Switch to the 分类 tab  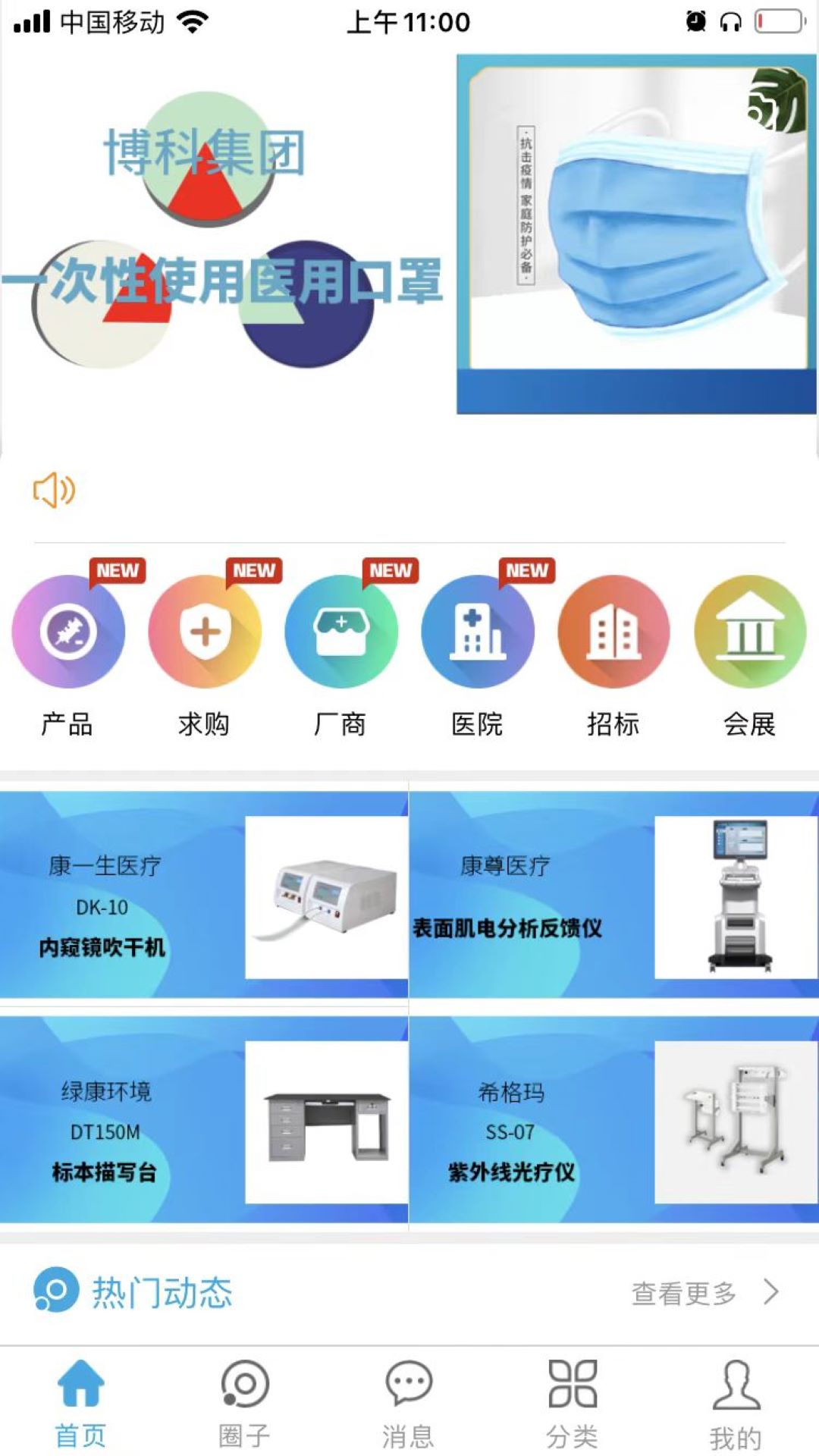573,1403
